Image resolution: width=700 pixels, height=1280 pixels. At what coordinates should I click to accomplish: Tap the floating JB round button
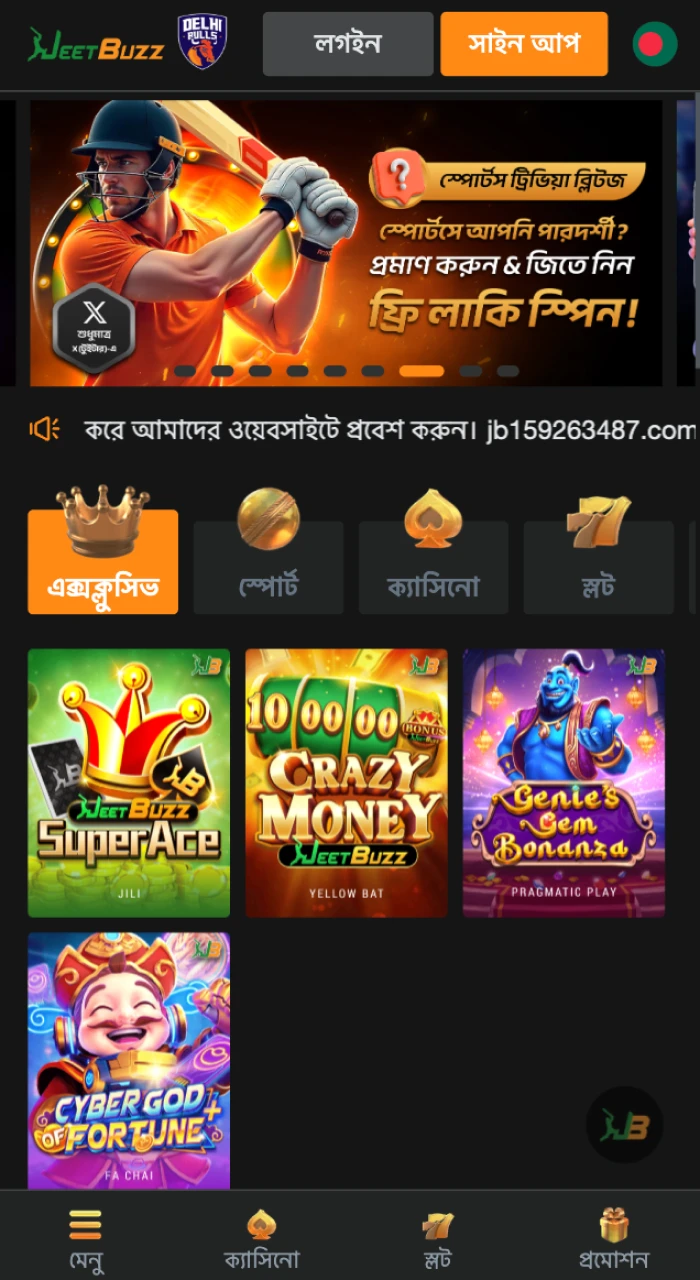click(x=624, y=1125)
